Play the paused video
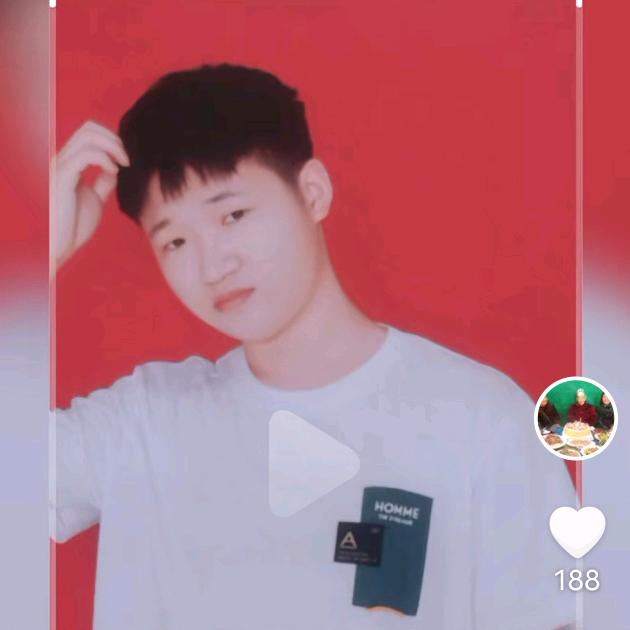The width and height of the screenshot is (630, 630). (312, 463)
